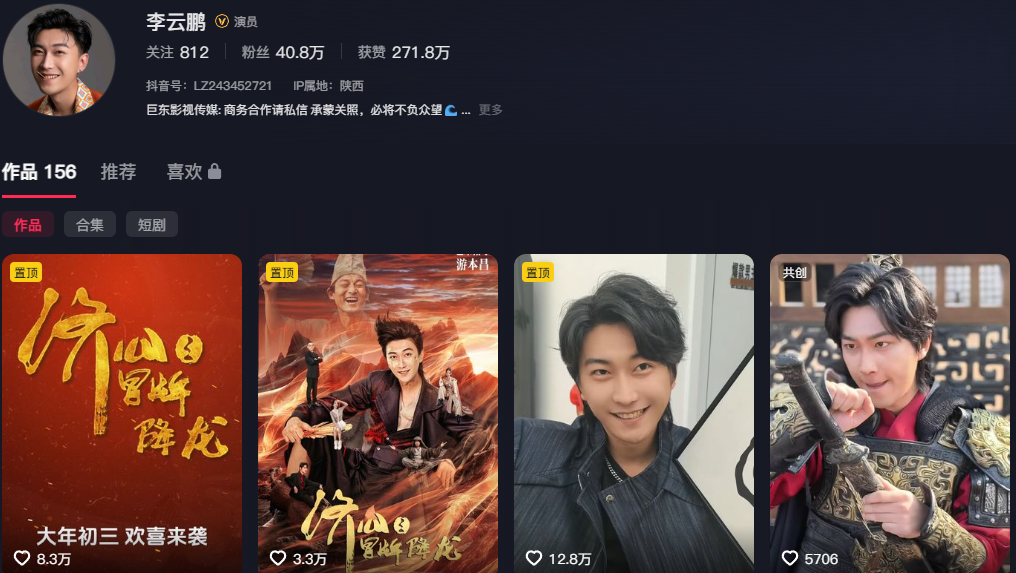View the 关注 812 following list
1016x573 pixels.
point(177,53)
